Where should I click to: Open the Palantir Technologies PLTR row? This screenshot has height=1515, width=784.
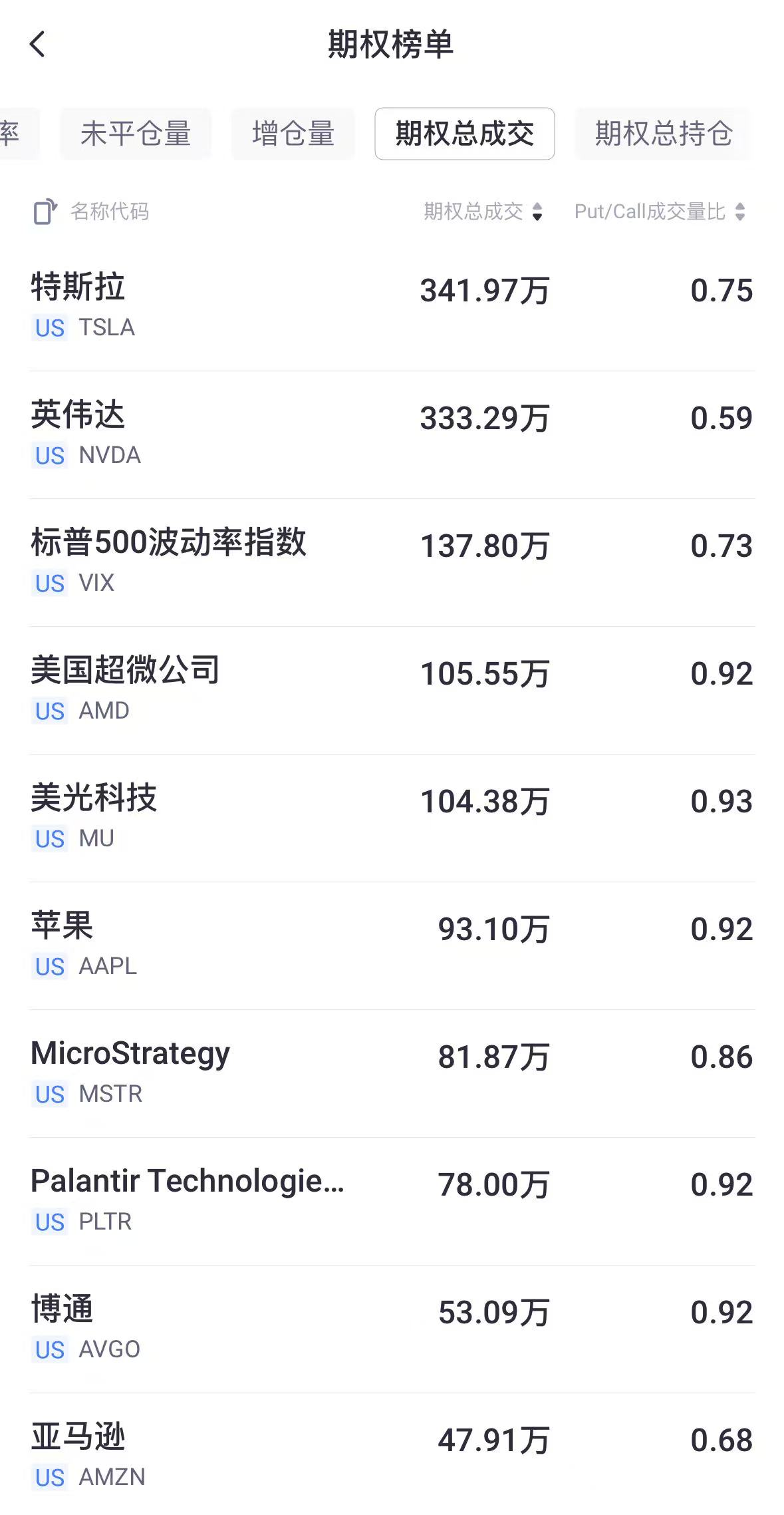click(x=392, y=1202)
